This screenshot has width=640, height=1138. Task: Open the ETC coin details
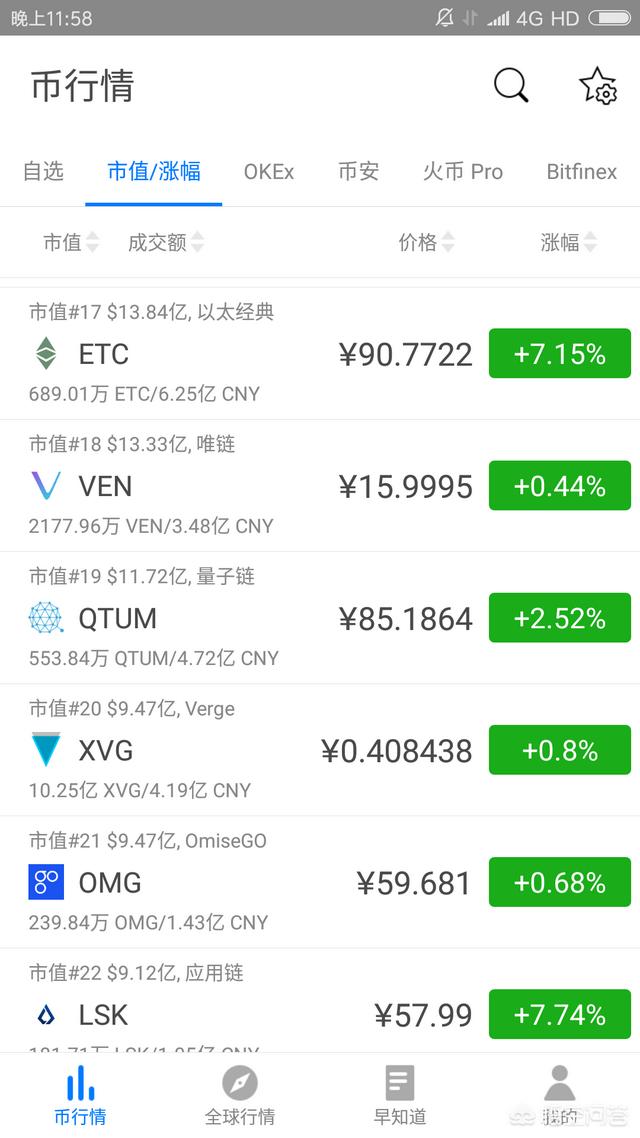click(250, 354)
